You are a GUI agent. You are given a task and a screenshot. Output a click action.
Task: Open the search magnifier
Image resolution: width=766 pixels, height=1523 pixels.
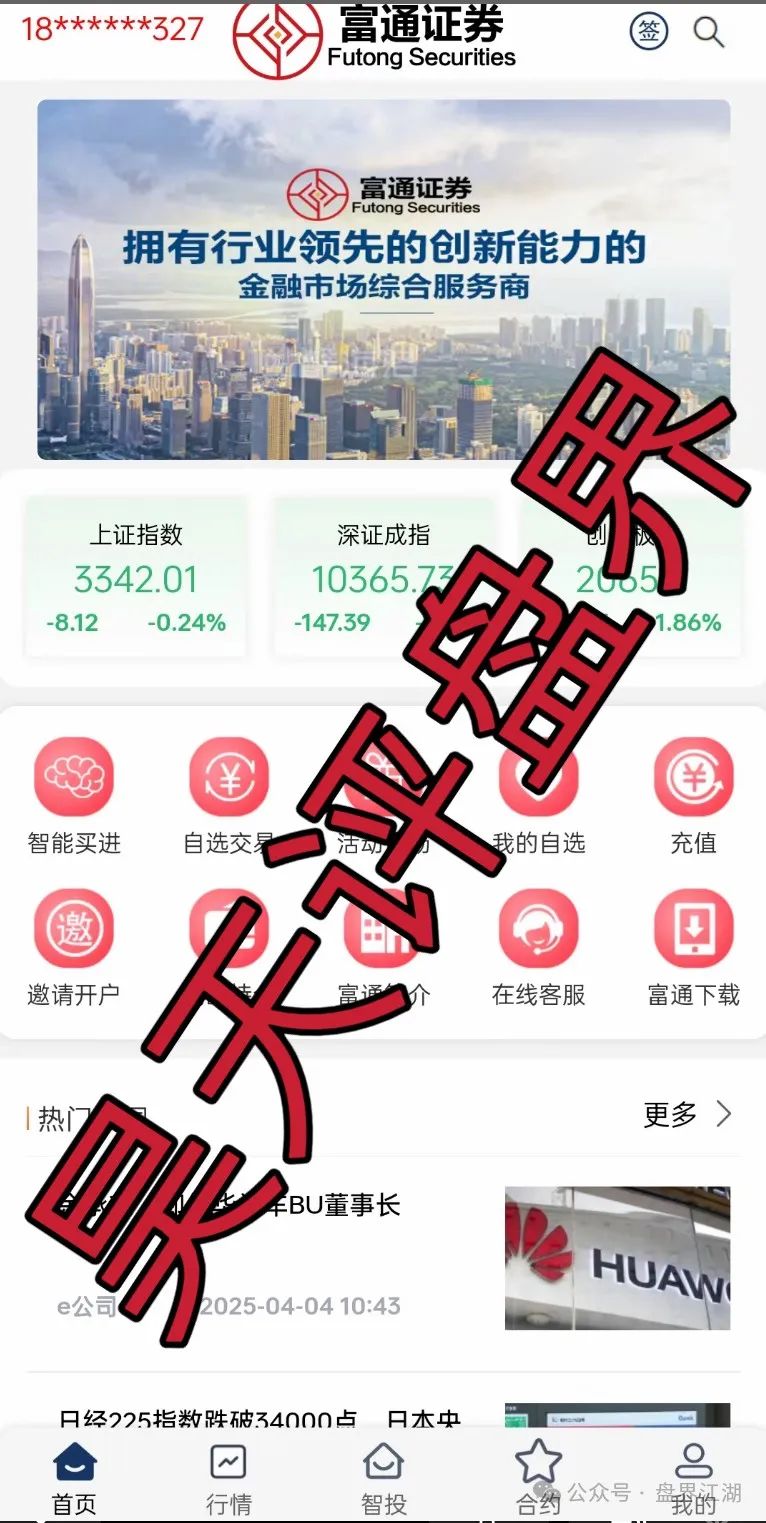708,32
